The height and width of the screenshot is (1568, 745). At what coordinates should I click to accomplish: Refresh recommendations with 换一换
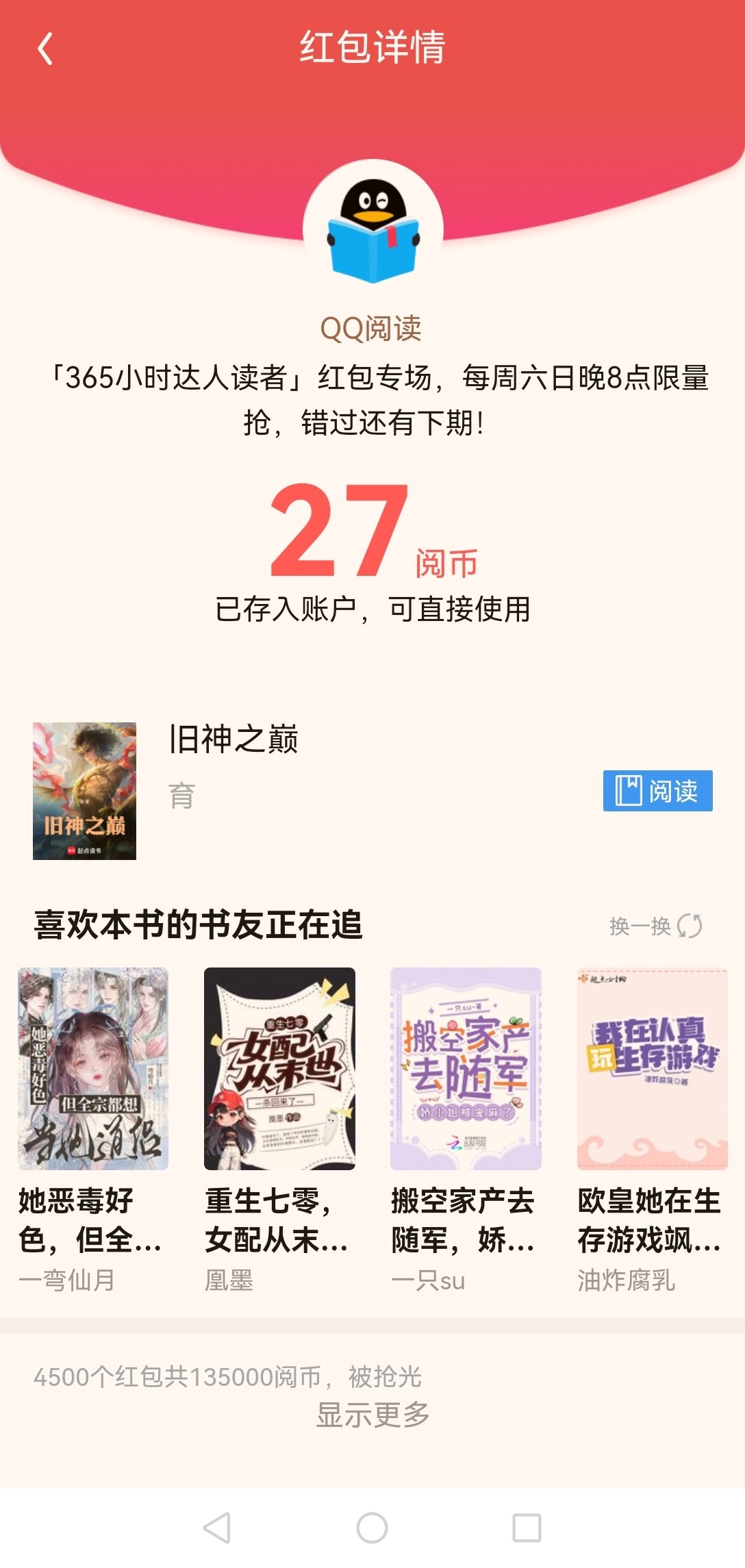[x=656, y=926]
